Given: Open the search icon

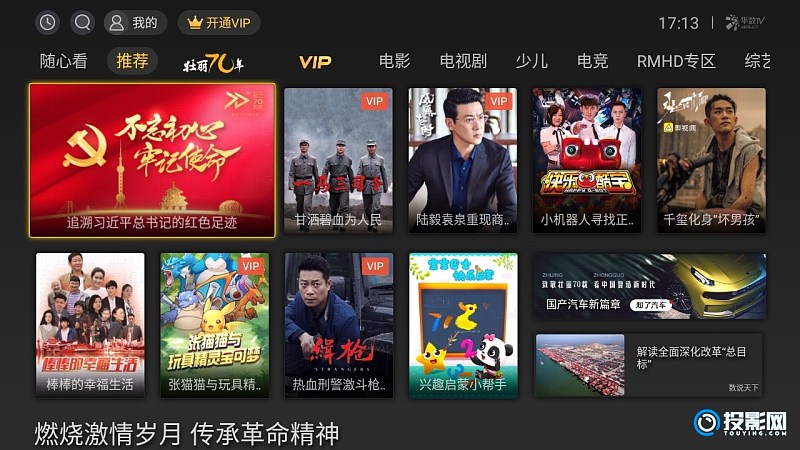Looking at the screenshot, I should 83,22.
